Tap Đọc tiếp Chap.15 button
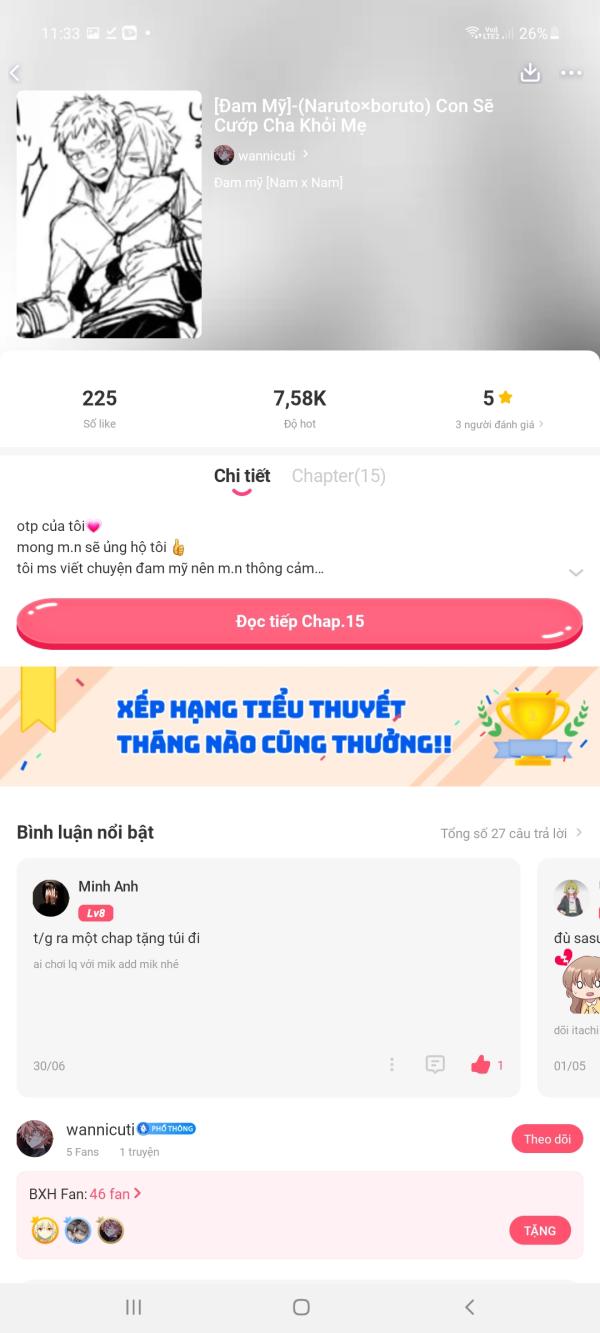Viewport: 600px width, 1333px height. [299, 622]
